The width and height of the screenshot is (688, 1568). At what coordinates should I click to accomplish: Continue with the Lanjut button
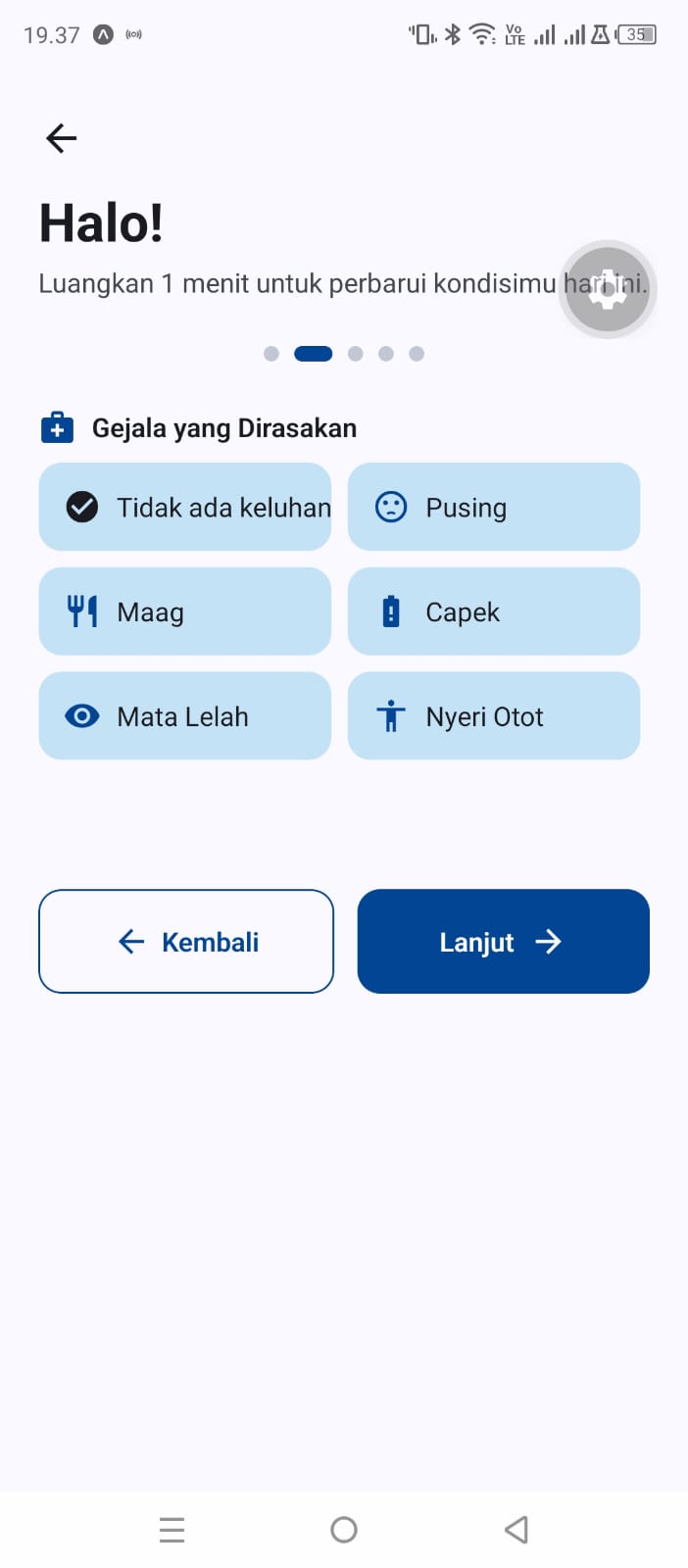(504, 942)
